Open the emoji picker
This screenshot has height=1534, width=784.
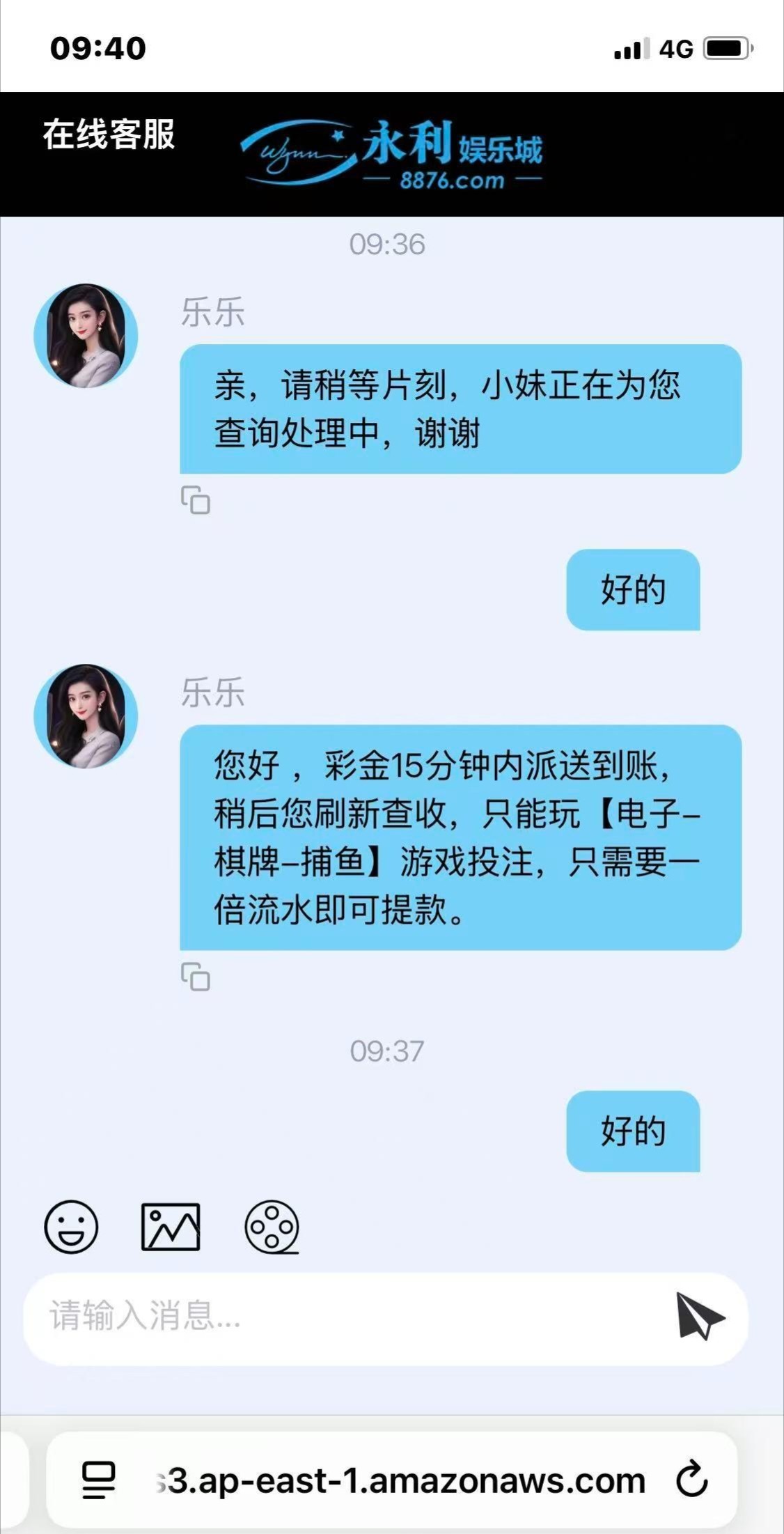71,1227
